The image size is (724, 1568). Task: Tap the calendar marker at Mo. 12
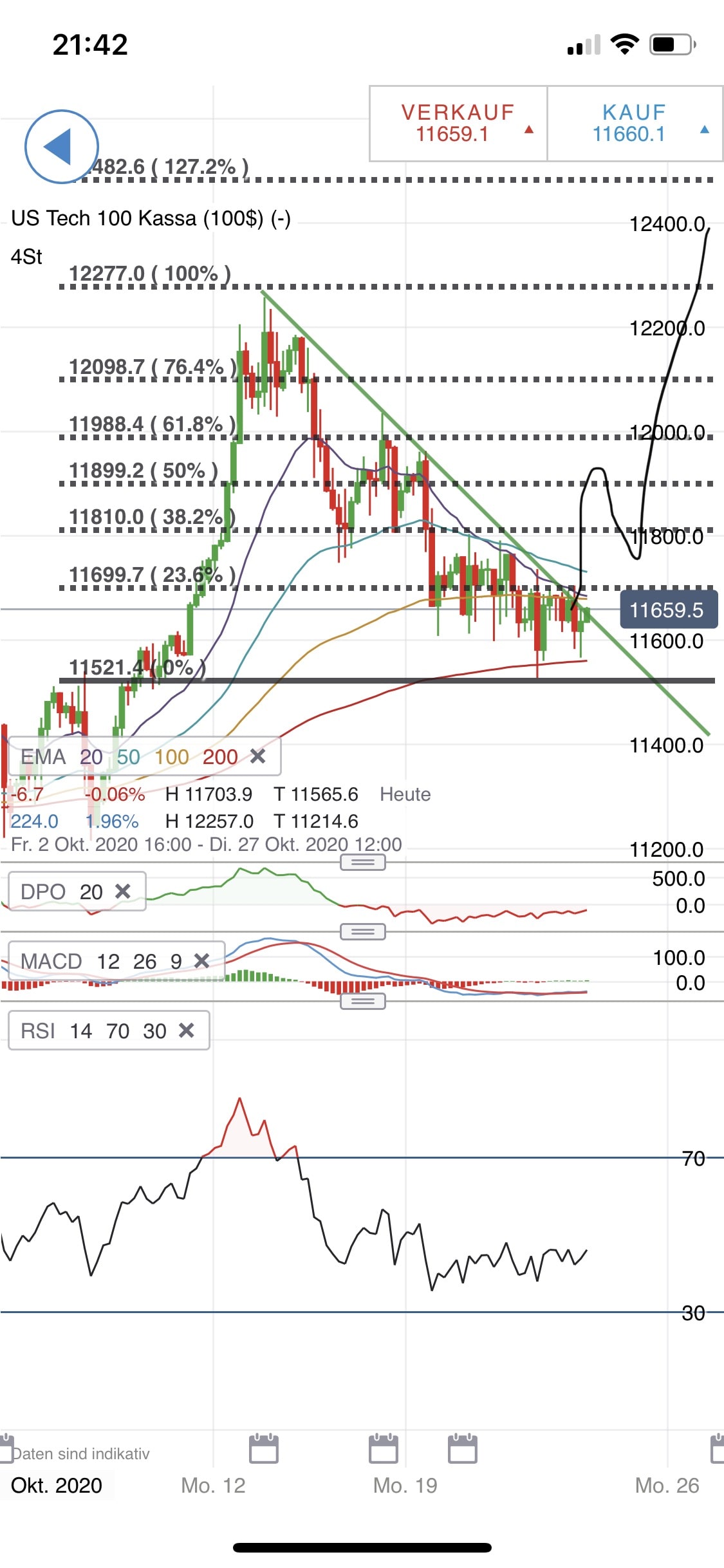[x=264, y=1450]
